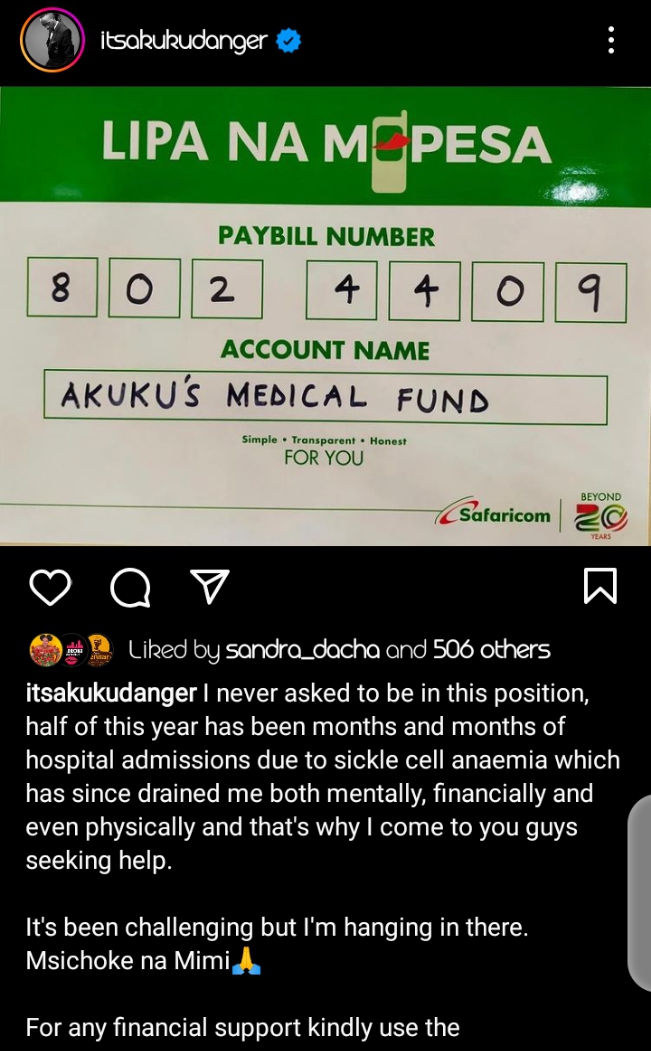This screenshot has width=651, height=1051.
Task: Open itsakukudanger's profile picture story
Action: coord(52,40)
